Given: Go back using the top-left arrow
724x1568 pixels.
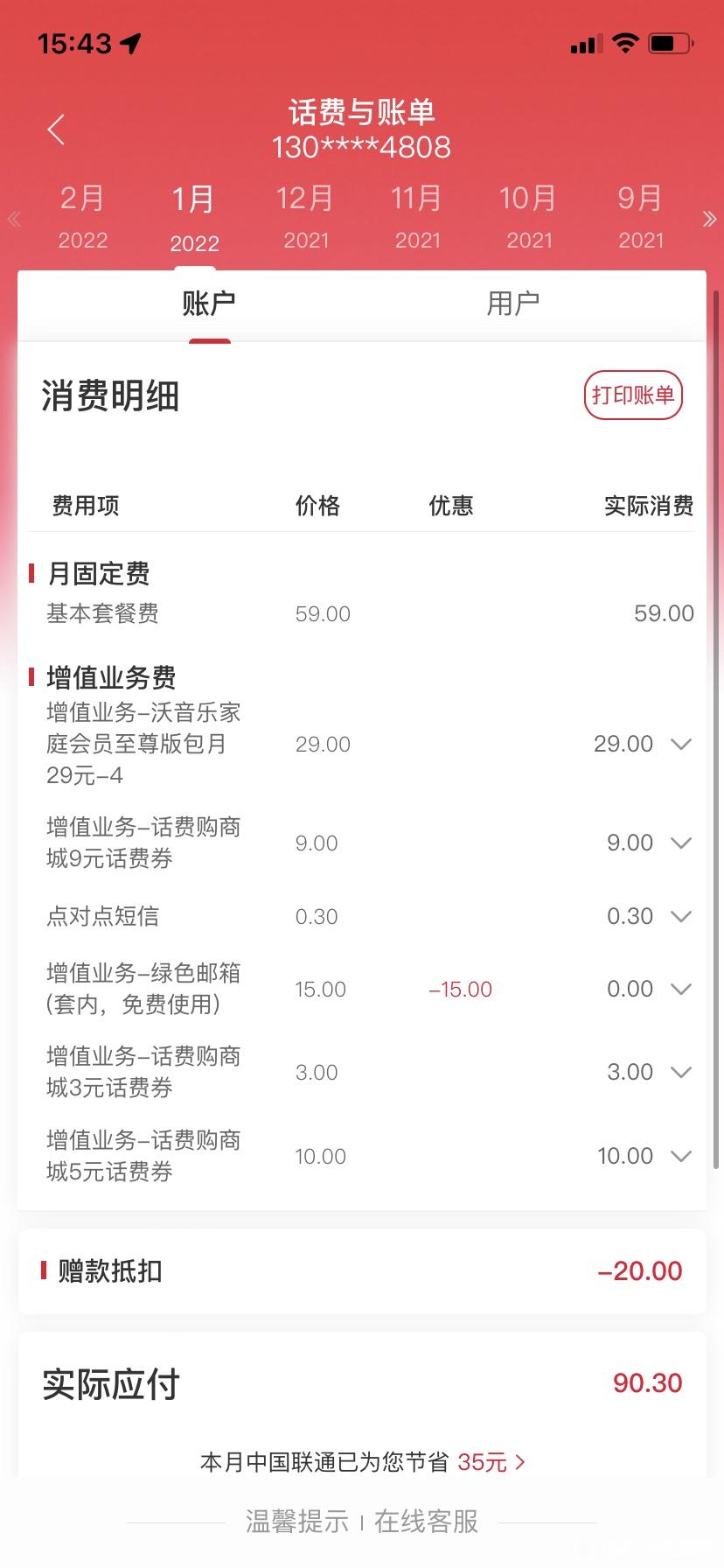Looking at the screenshot, I should click(x=56, y=129).
